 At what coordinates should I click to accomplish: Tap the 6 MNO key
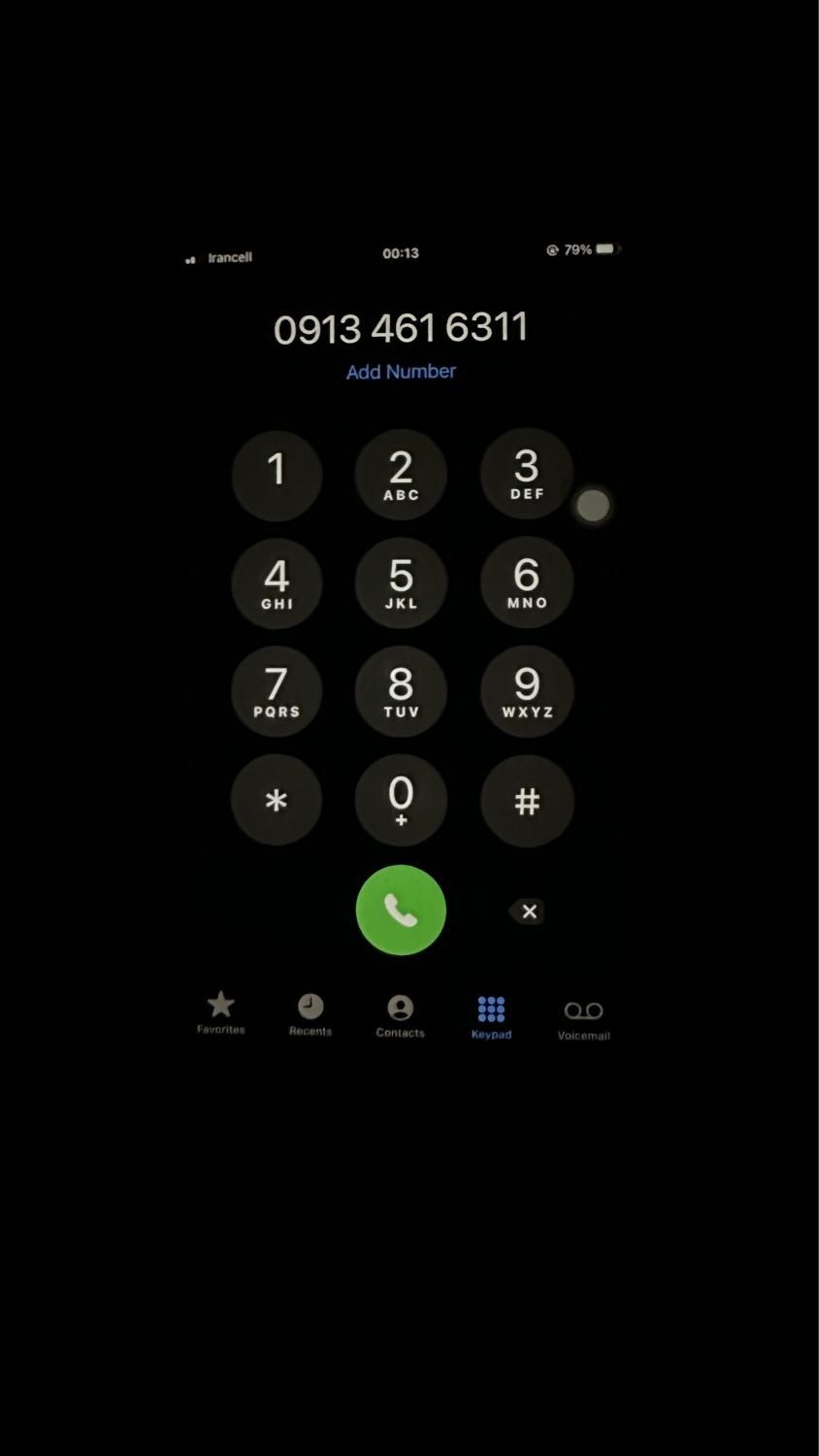(526, 582)
